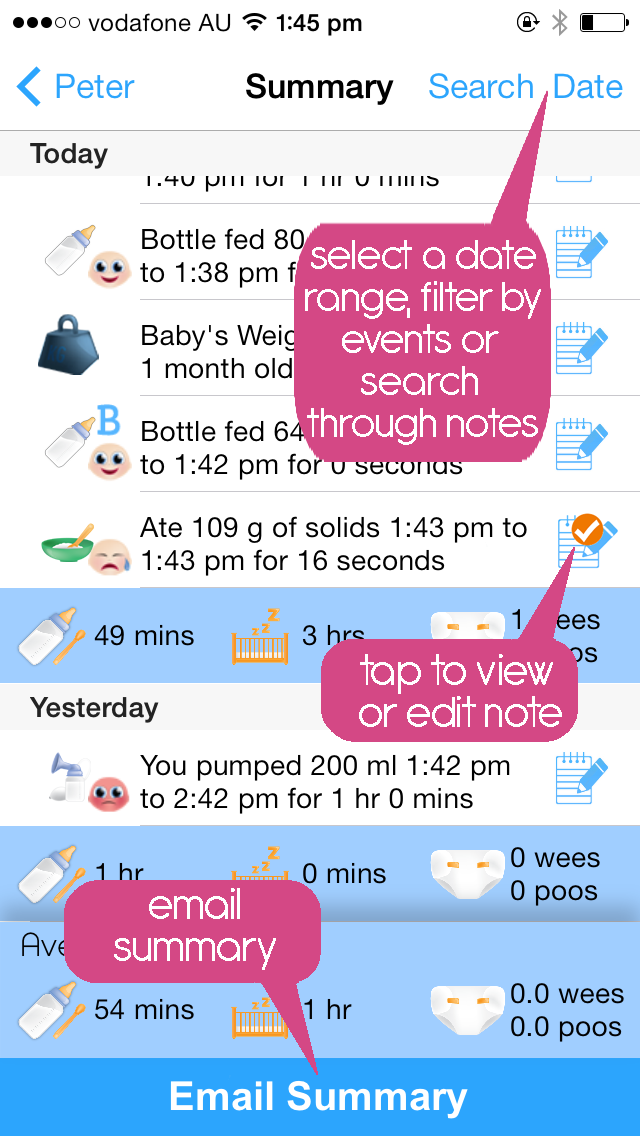Open the You pumped 200 ml entry

click(325, 782)
